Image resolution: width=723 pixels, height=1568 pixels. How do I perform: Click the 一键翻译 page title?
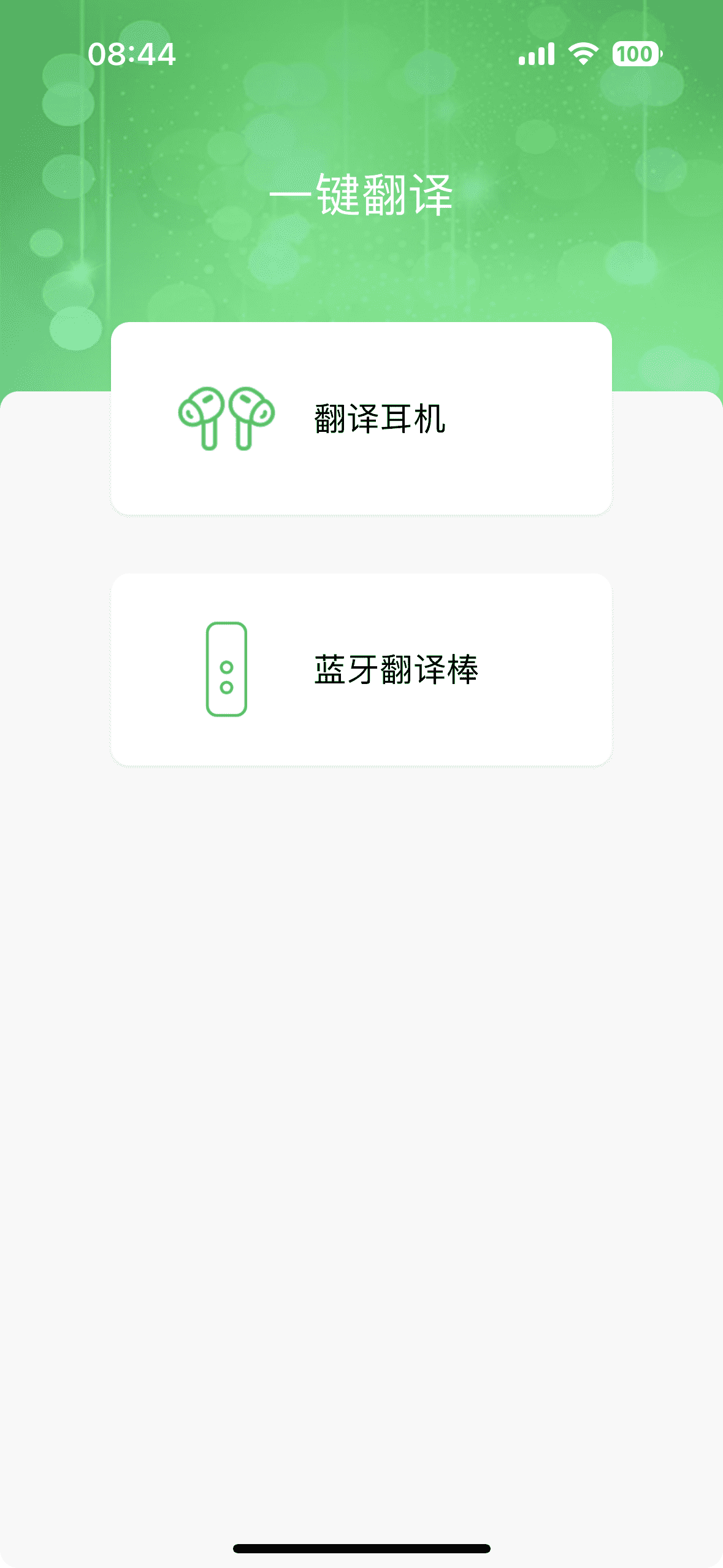(361, 194)
